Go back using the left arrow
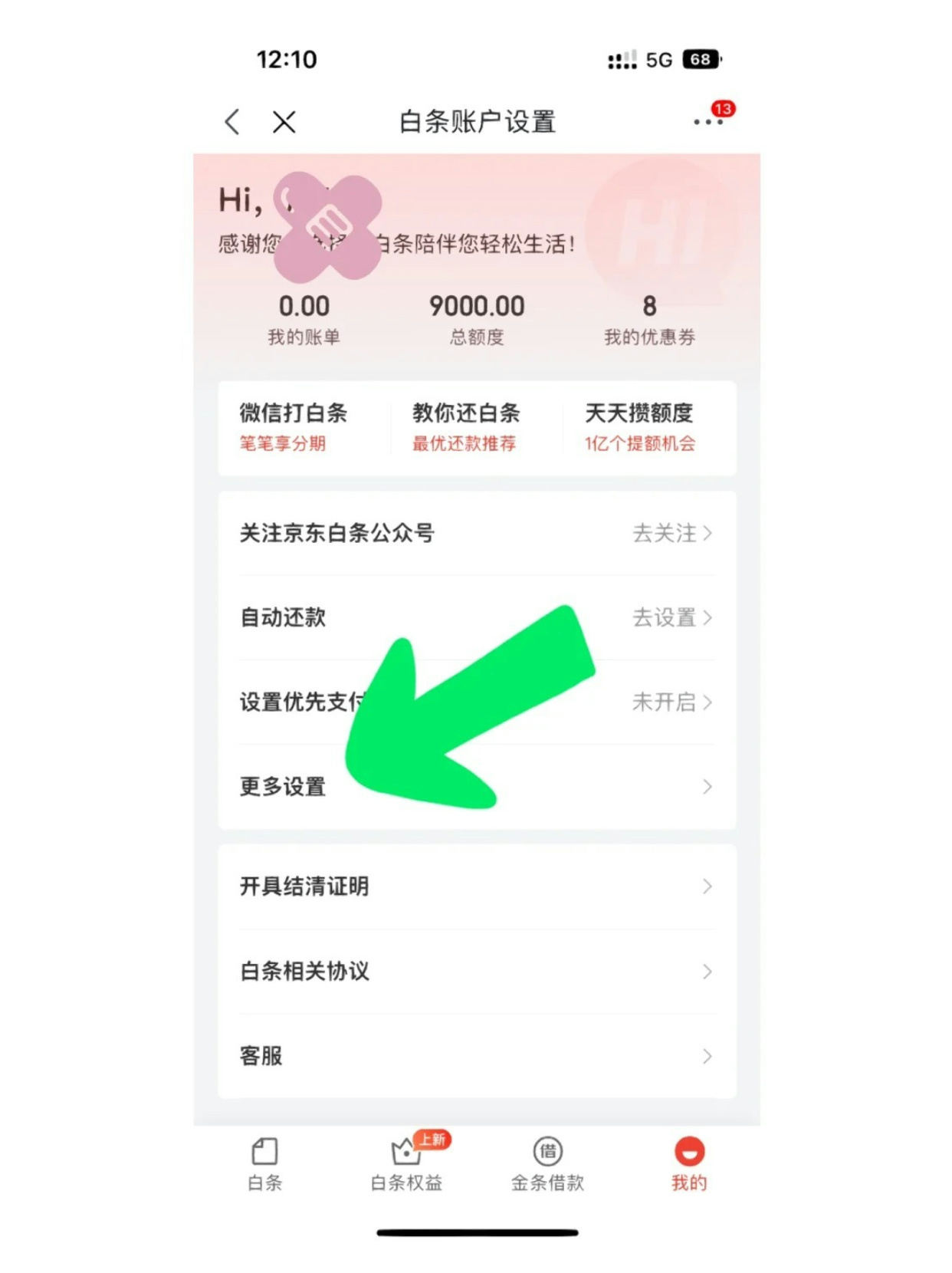This screenshot has width=952, height=1273. click(x=232, y=122)
